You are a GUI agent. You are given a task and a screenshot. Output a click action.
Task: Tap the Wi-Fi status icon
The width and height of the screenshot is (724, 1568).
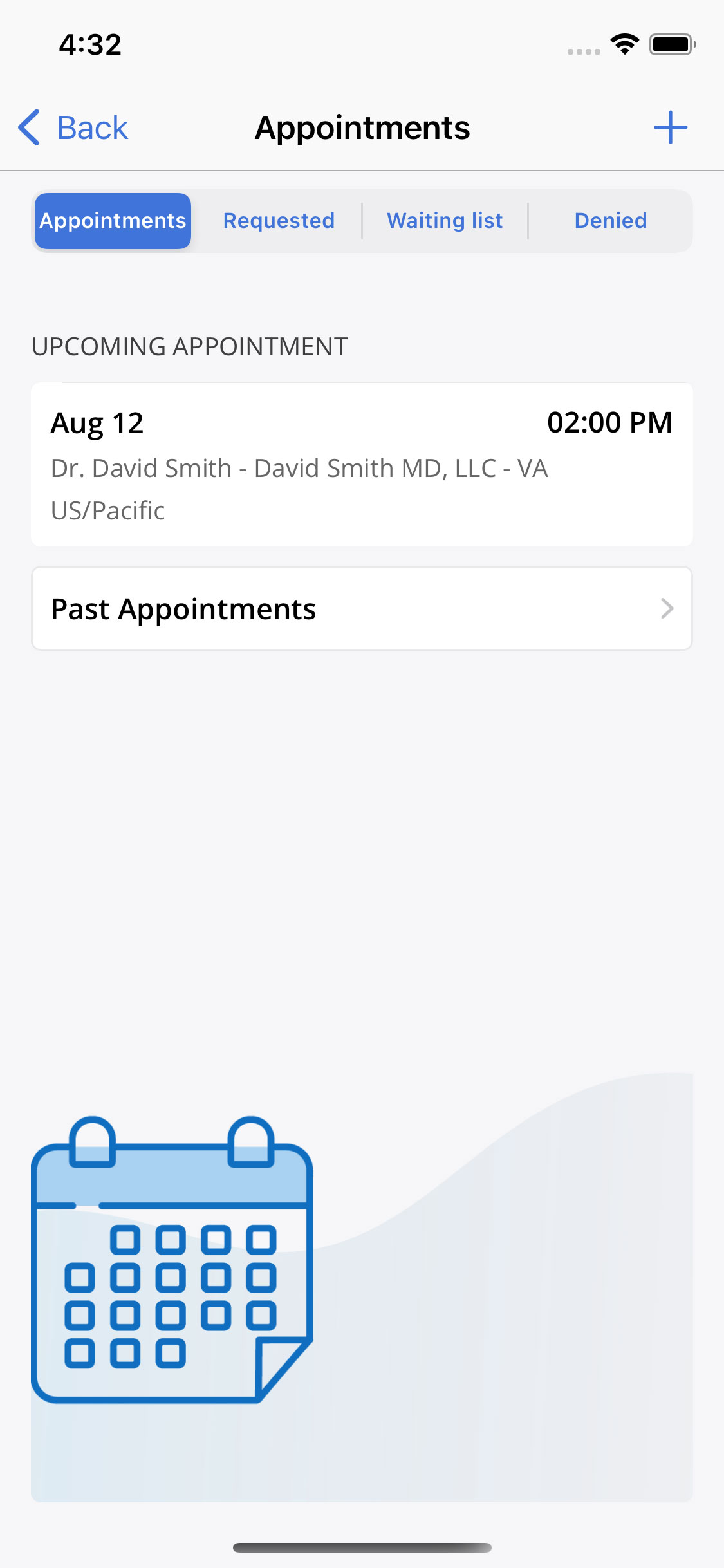622,43
